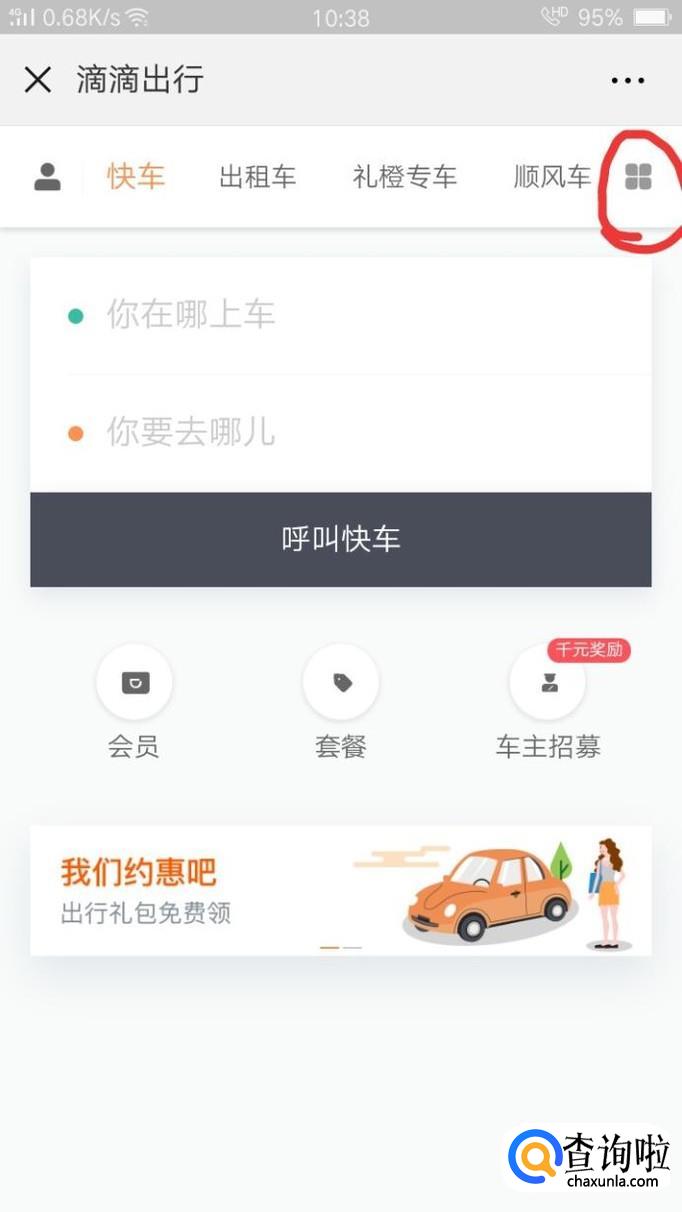Image resolution: width=682 pixels, height=1212 pixels.
Task: Open the three-dot overflow menu
Action: tap(628, 80)
